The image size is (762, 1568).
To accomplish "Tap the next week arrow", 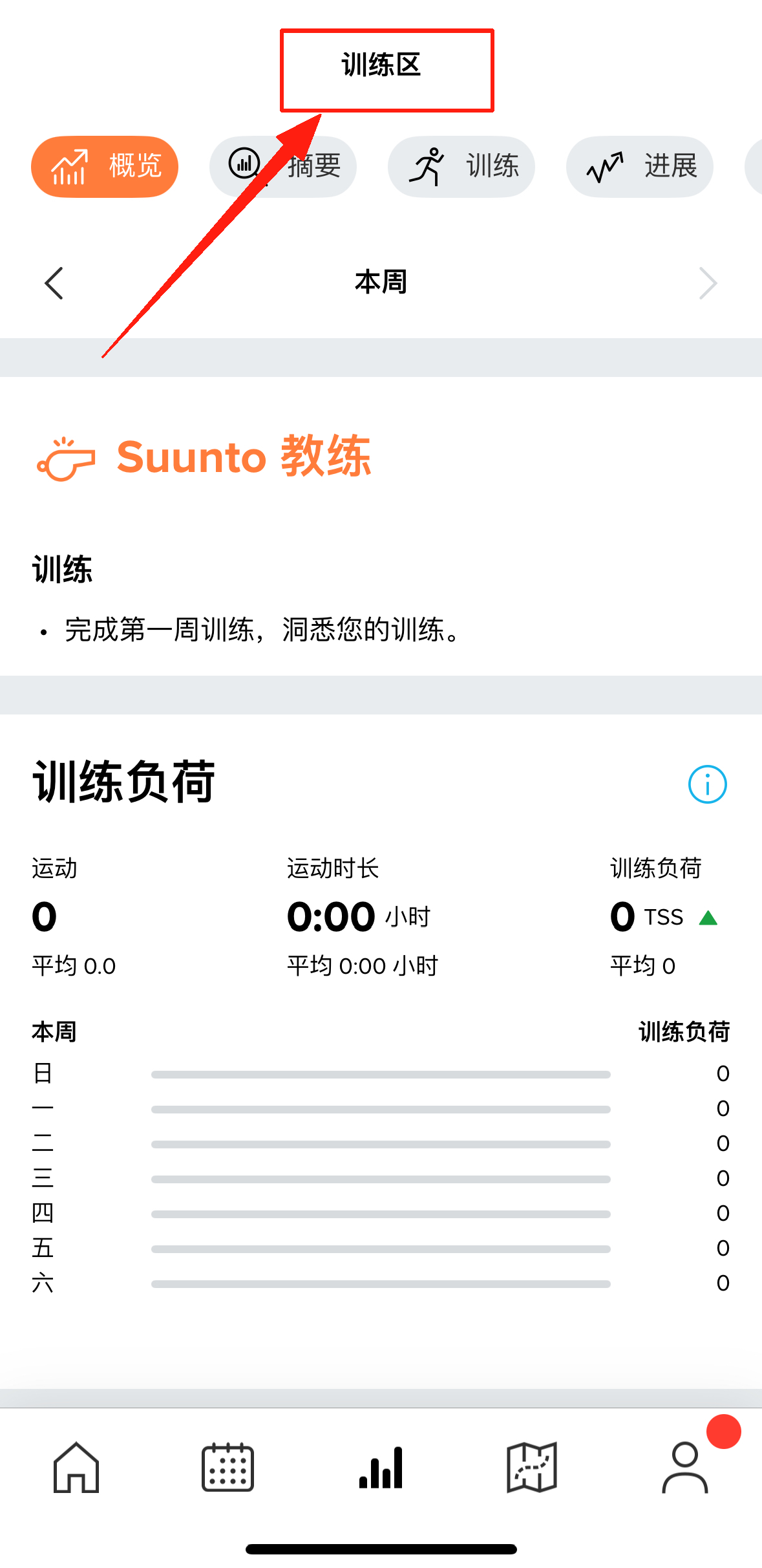I will (708, 283).
